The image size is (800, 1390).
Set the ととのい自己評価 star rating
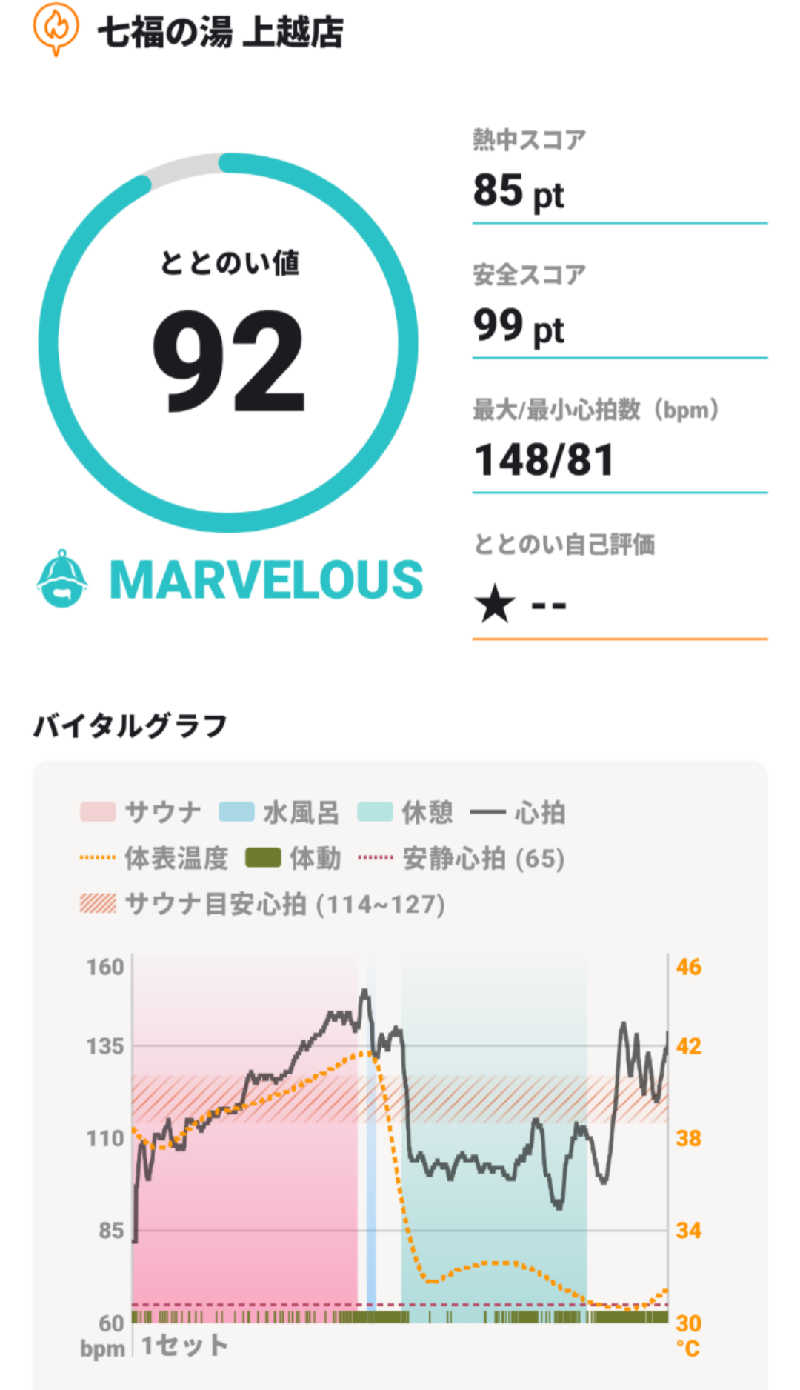(x=520, y=605)
